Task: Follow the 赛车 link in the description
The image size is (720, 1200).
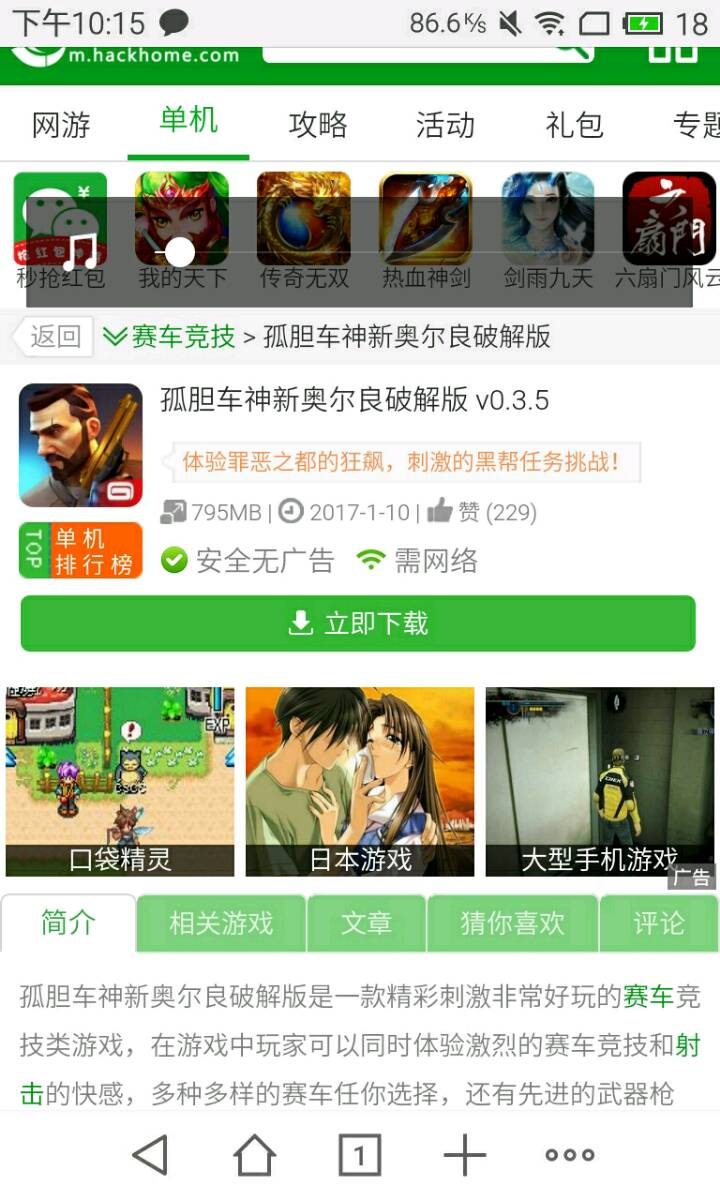Action: point(648,996)
